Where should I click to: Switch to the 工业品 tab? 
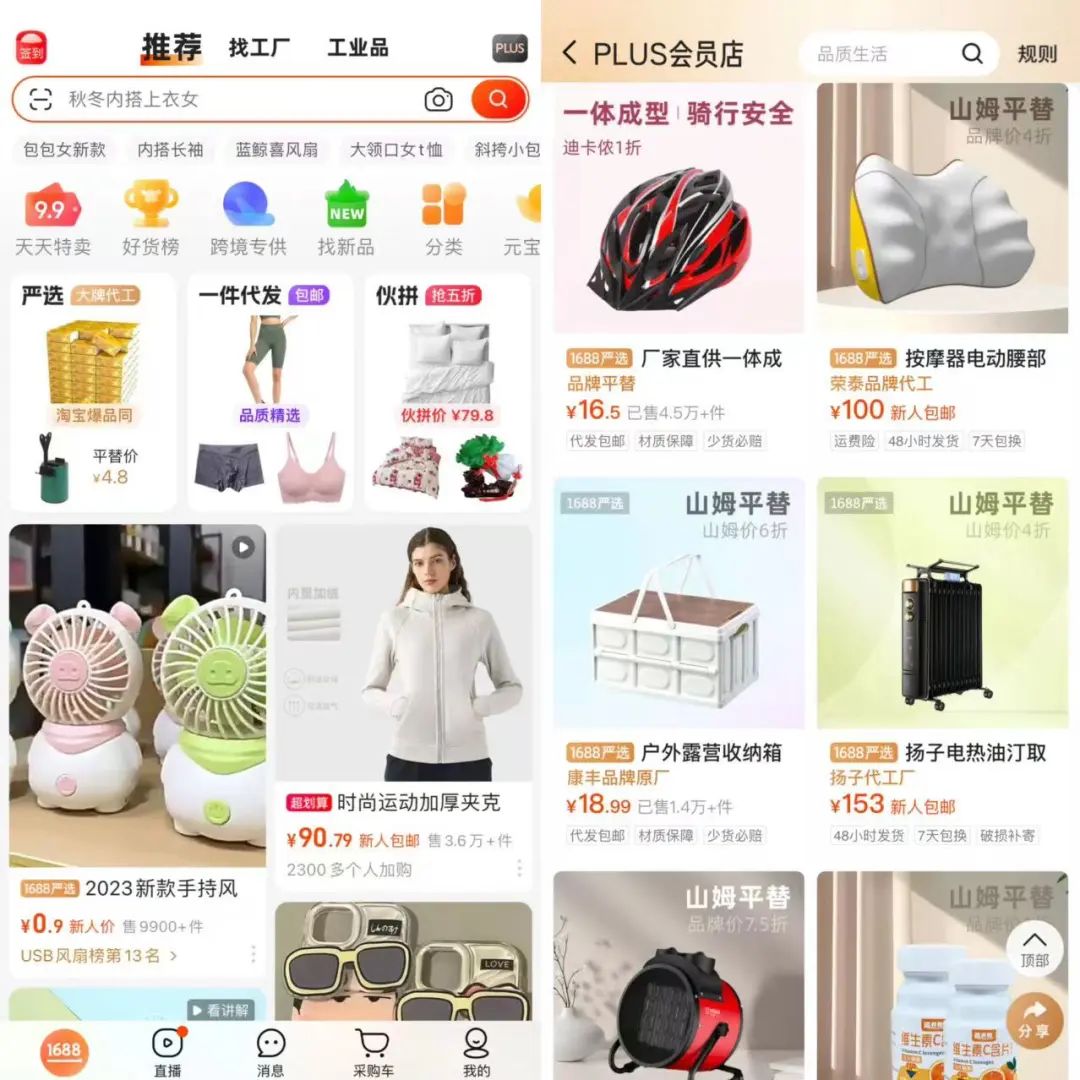pos(357,47)
